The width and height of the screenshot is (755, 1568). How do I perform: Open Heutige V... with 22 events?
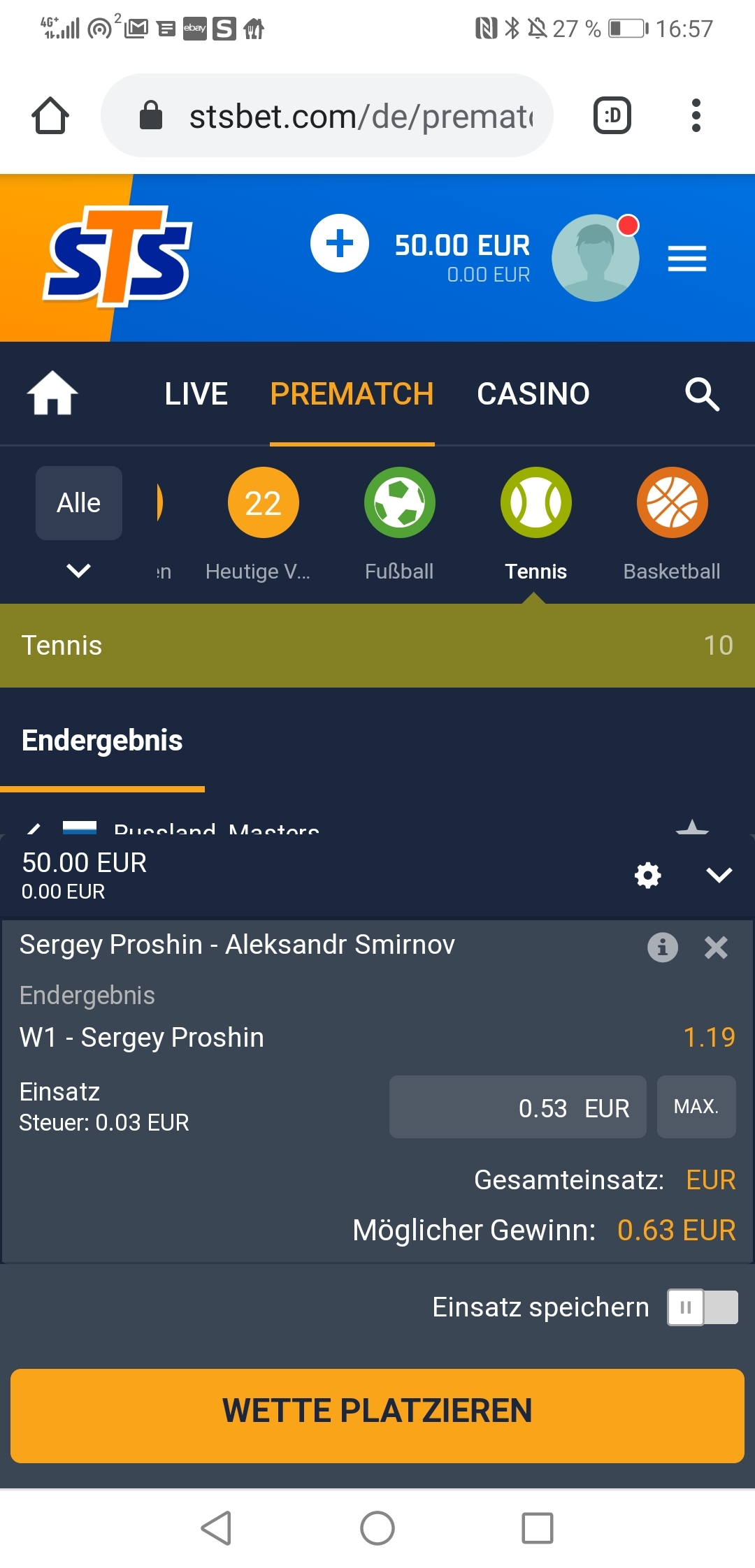click(x=263, y=524)
